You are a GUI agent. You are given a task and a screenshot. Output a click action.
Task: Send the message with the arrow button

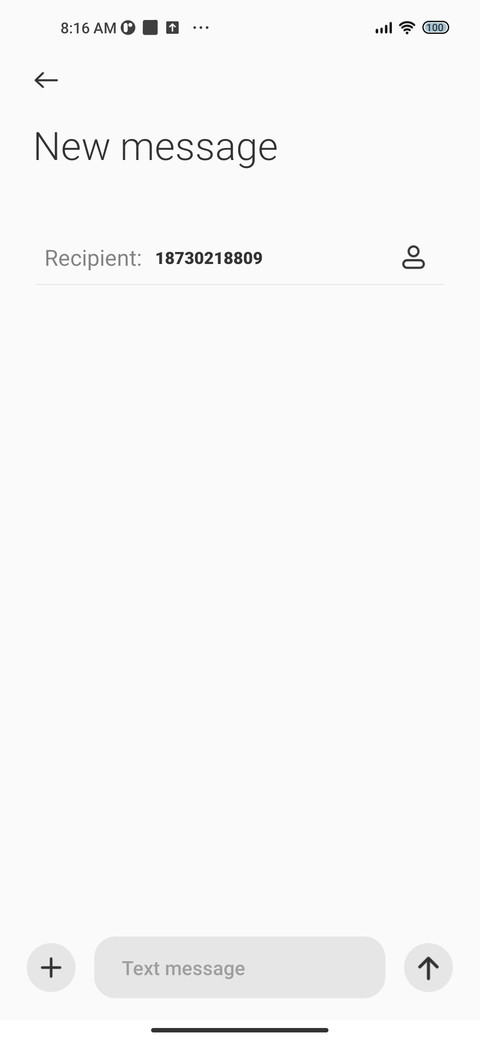pos(428,968)
